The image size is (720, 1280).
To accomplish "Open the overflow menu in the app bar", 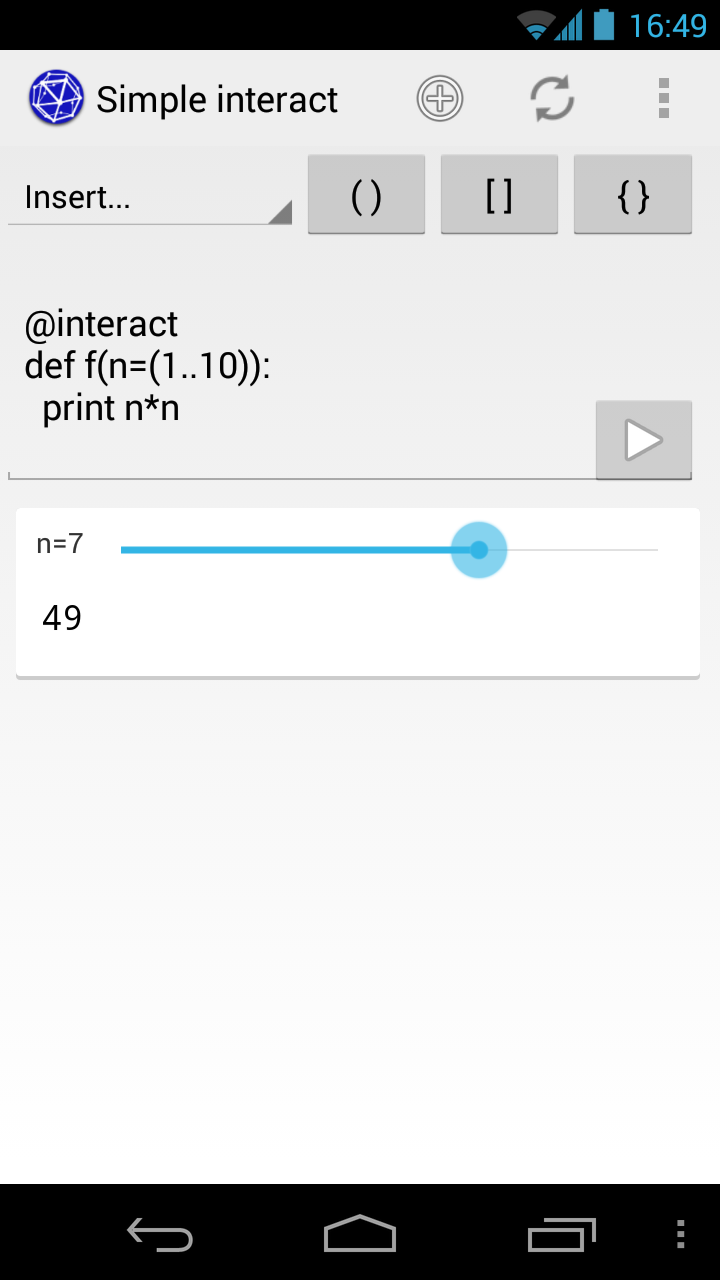I will [664, 99].
